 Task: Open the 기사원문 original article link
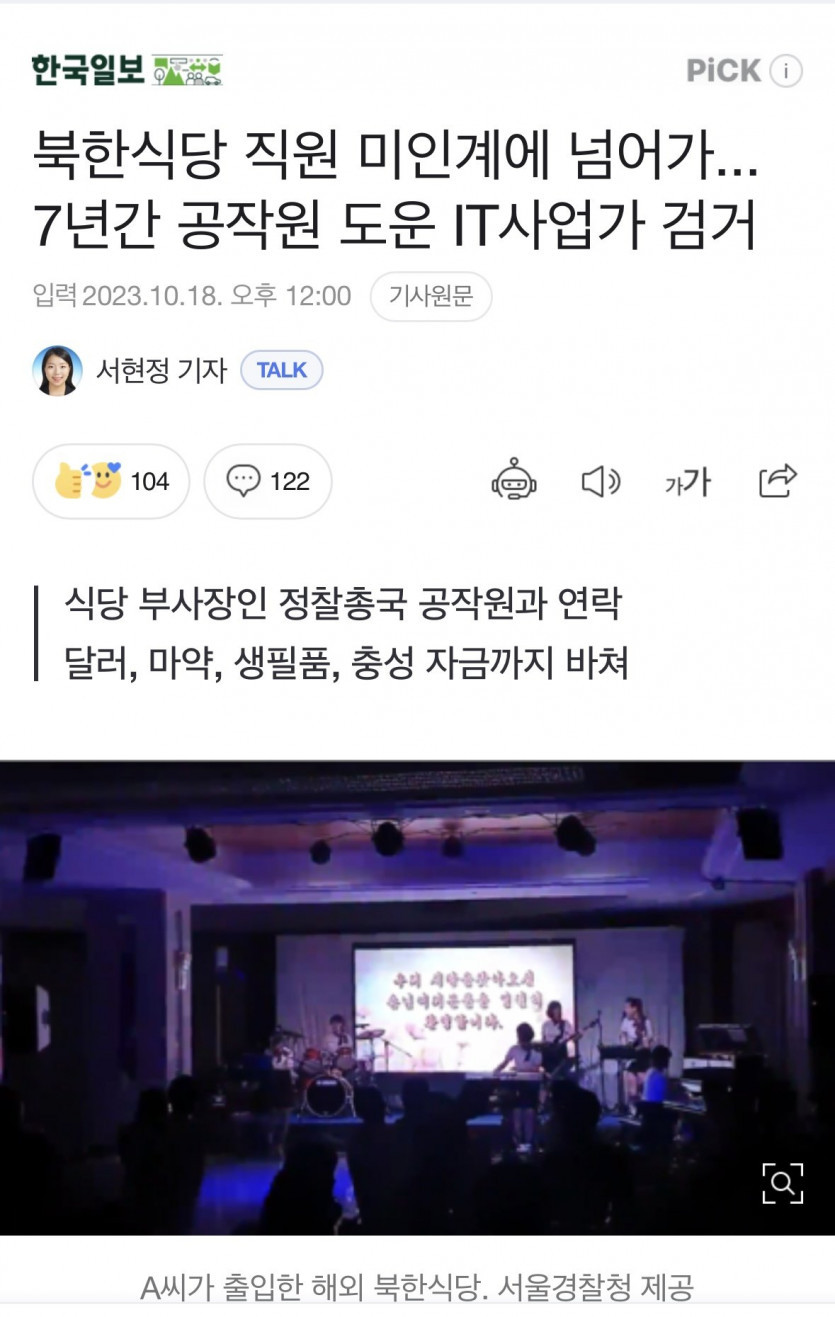pyautogui.click(x=430, y=296)
